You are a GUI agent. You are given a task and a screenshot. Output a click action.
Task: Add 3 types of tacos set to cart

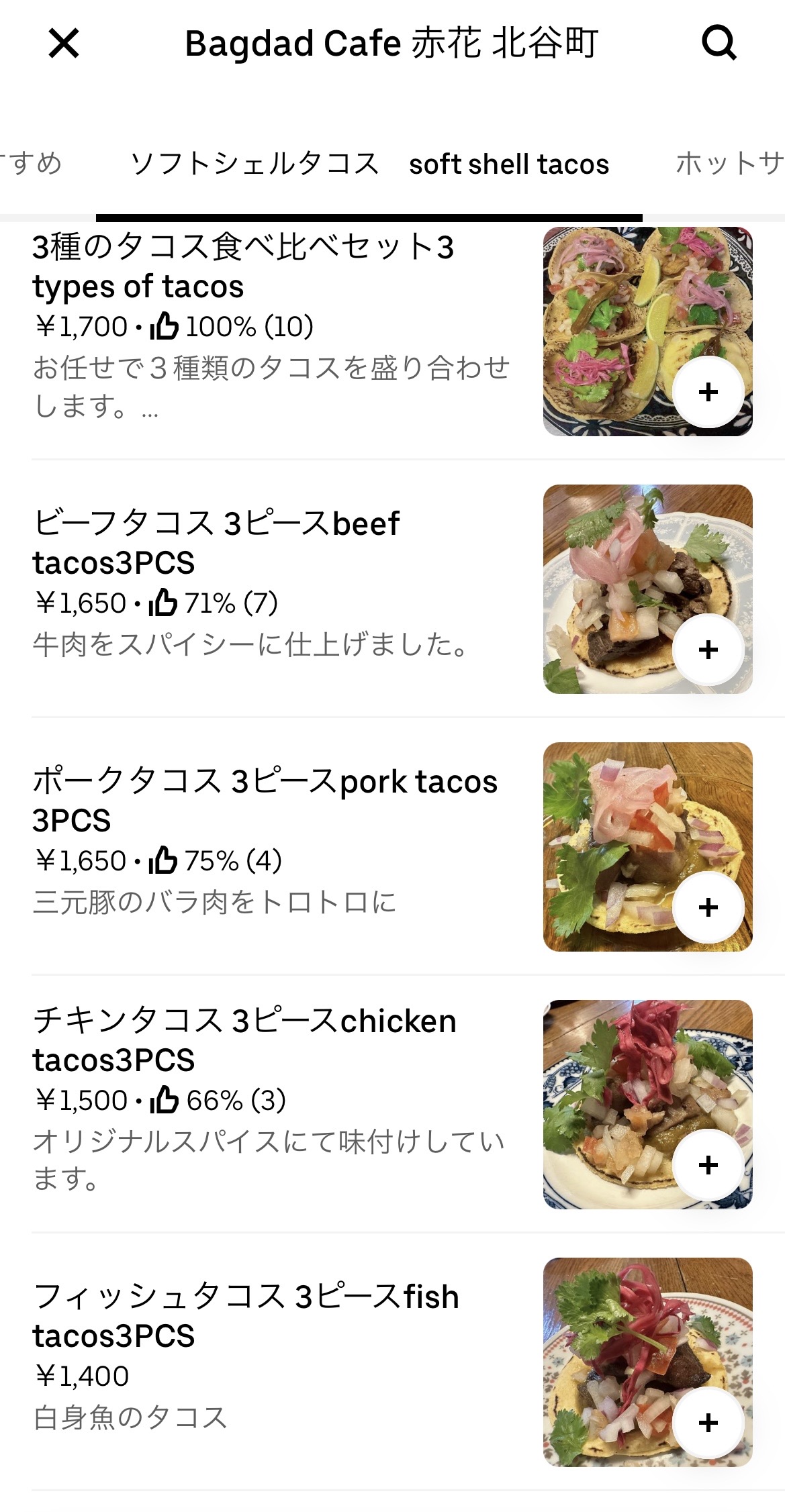point(708,392)
